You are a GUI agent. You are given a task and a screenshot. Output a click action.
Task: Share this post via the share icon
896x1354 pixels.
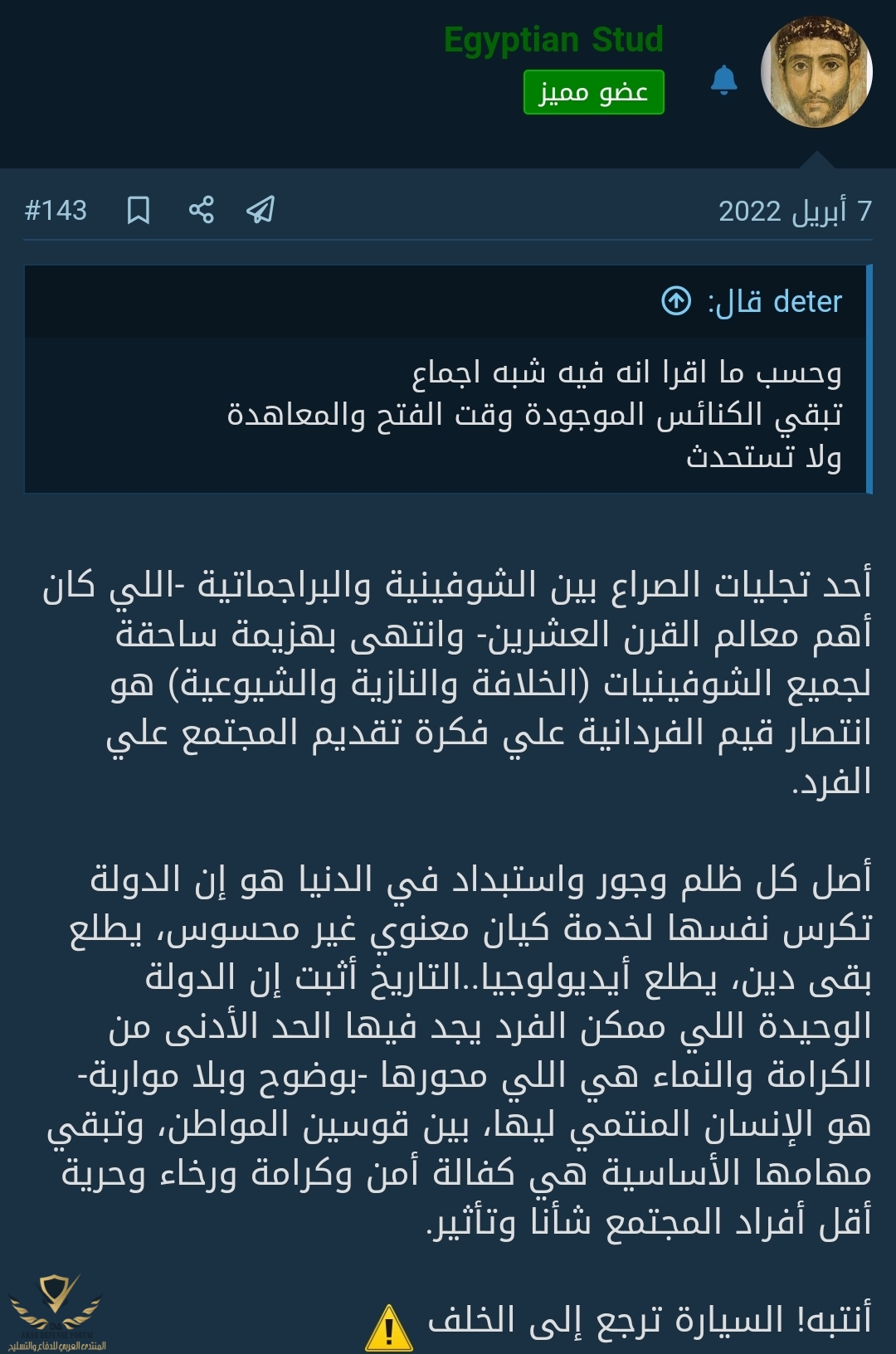point(201,210)
